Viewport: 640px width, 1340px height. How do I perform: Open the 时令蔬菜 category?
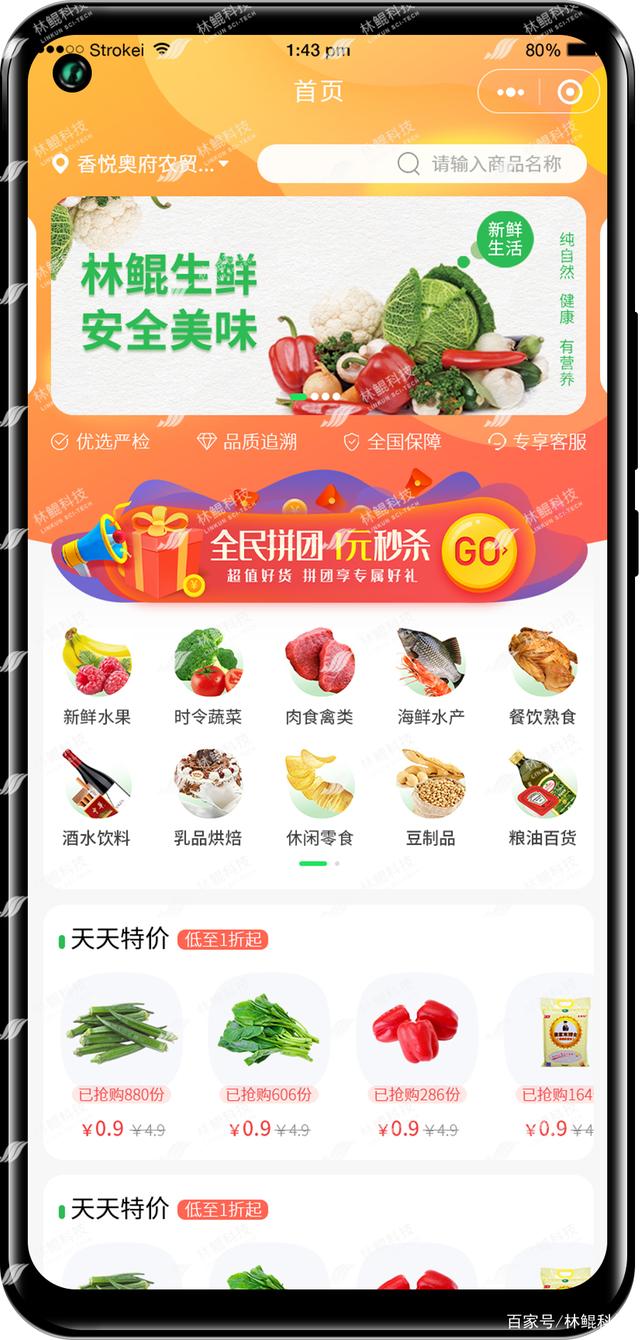tap(208, 675)
